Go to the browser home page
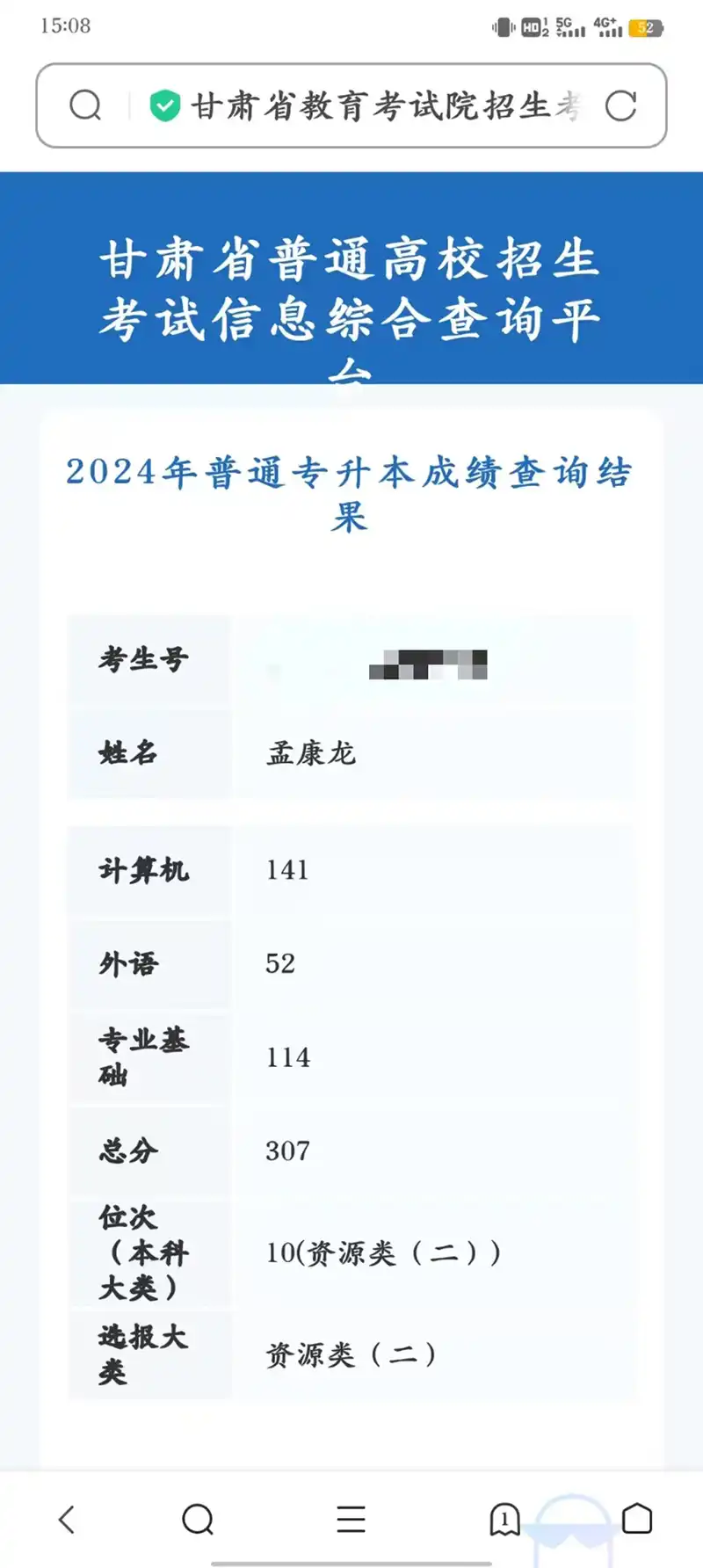Image resolution: width=703 pixels, height=1568 pixels. (x=637, y=1520)
